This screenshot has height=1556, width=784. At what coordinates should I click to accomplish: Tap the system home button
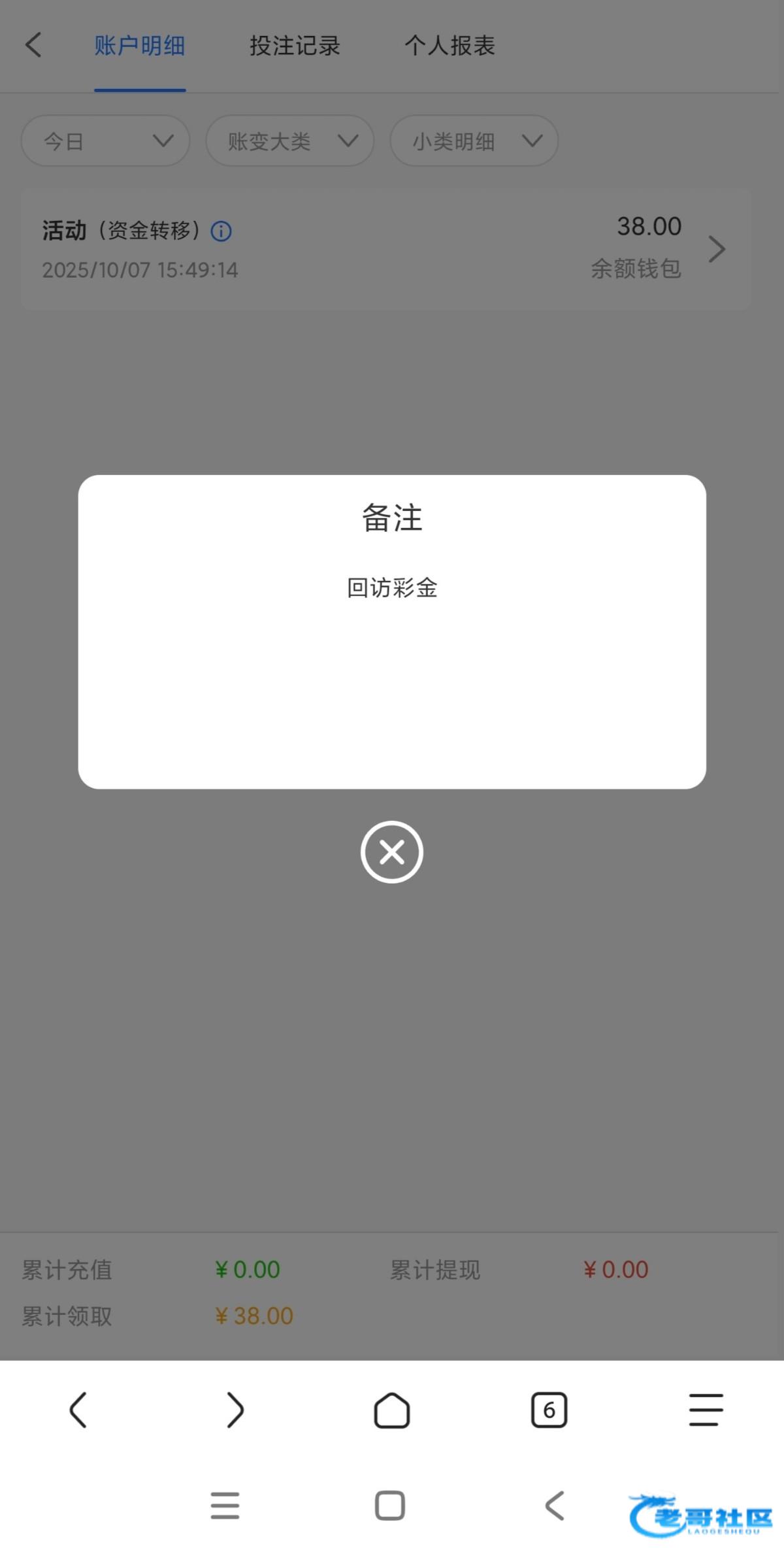(390, 1506)
